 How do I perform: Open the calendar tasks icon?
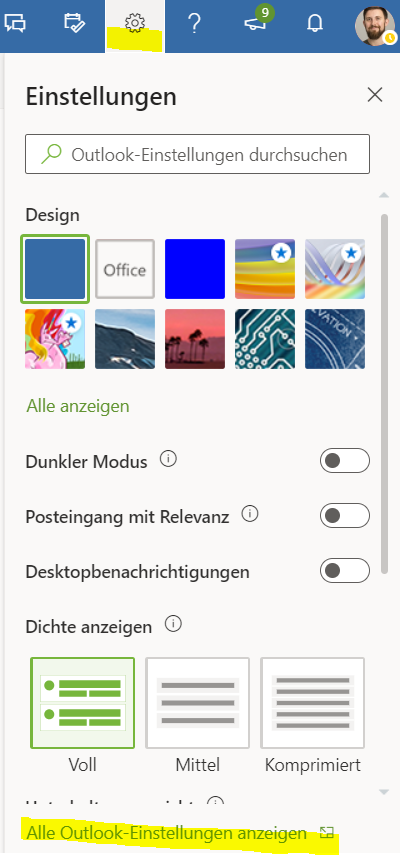(x=74, y=23)
